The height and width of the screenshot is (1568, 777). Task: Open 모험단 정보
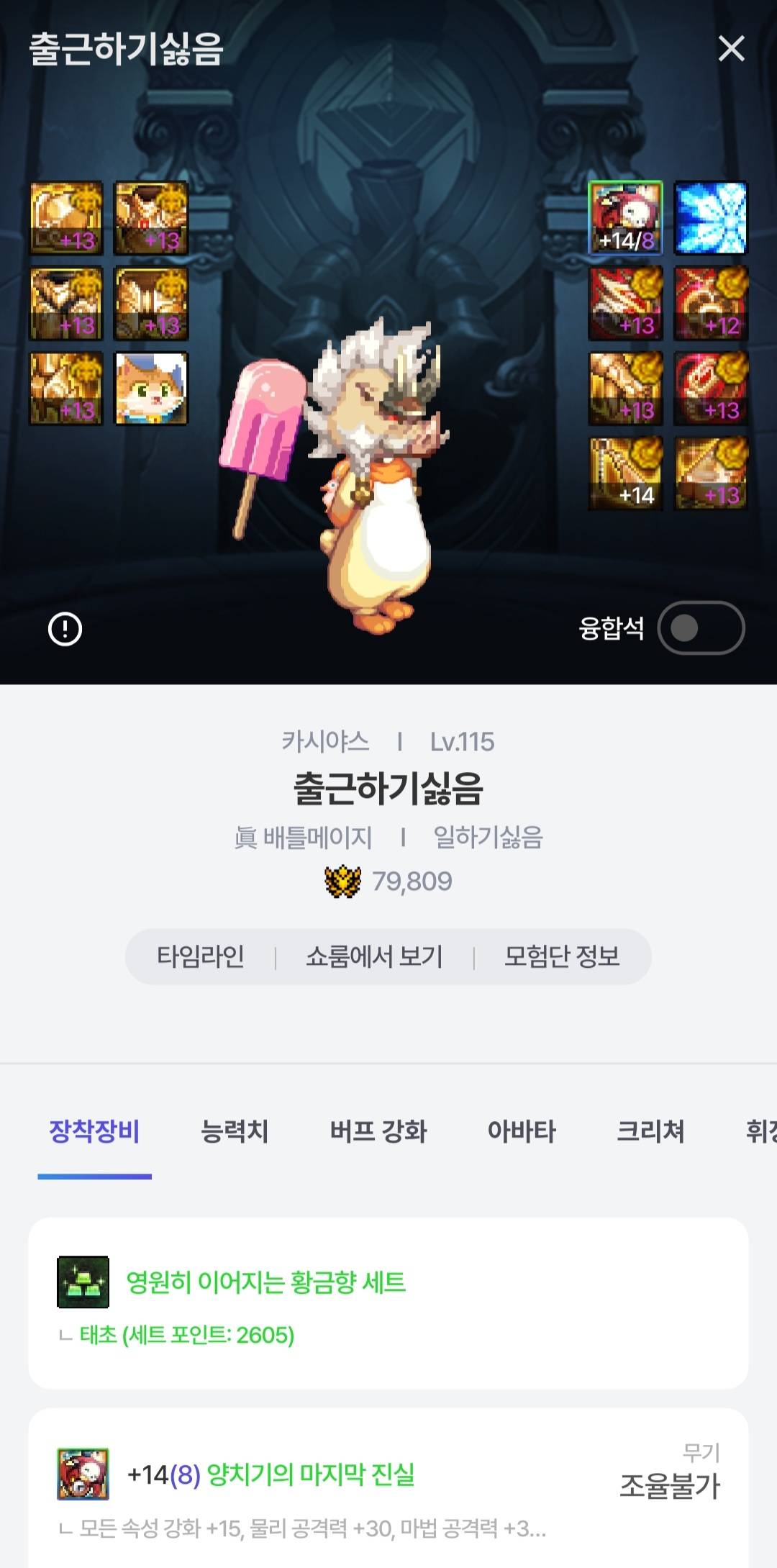click(562, 956)
